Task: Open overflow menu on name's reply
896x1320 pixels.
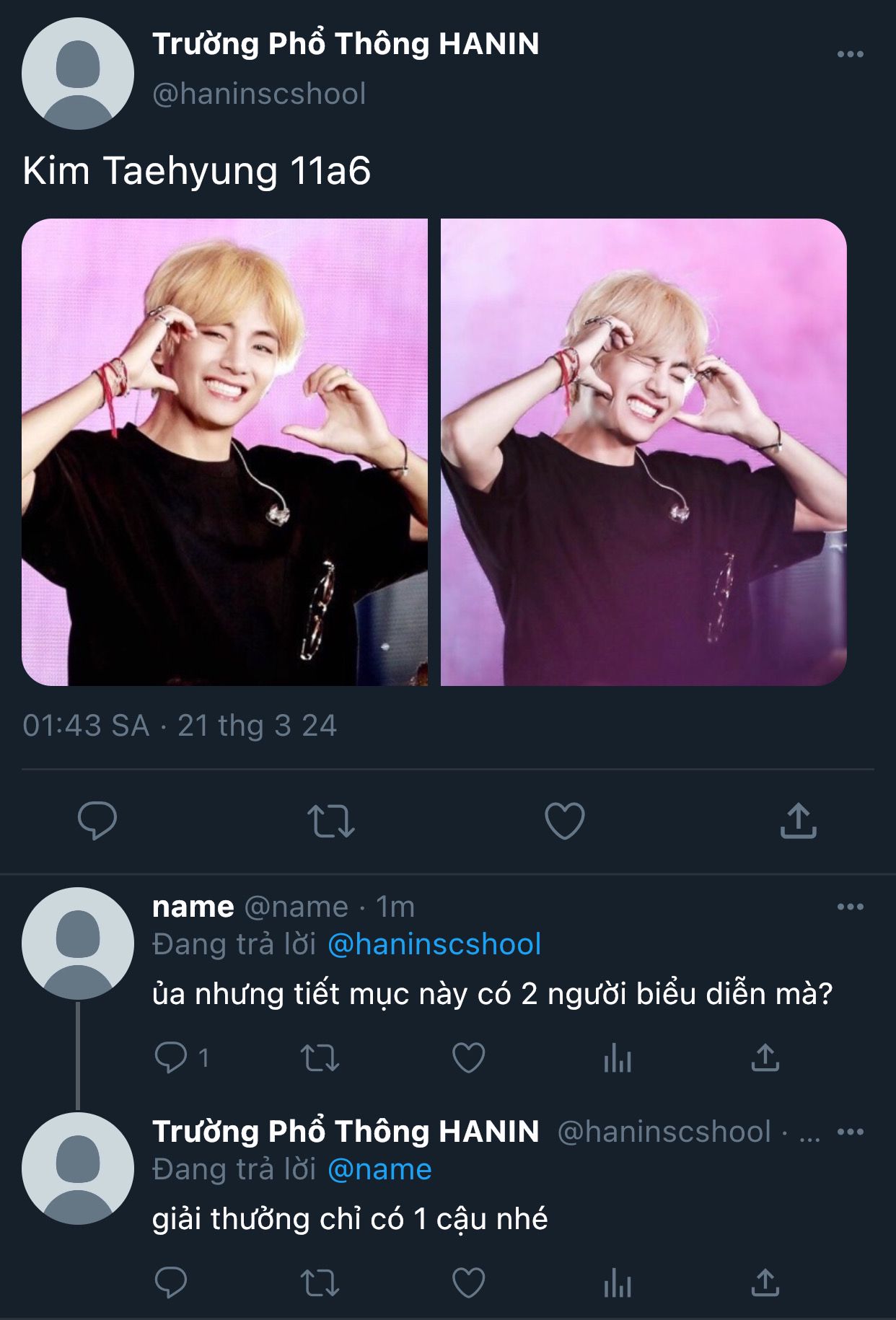Action: tap(850, 907)
